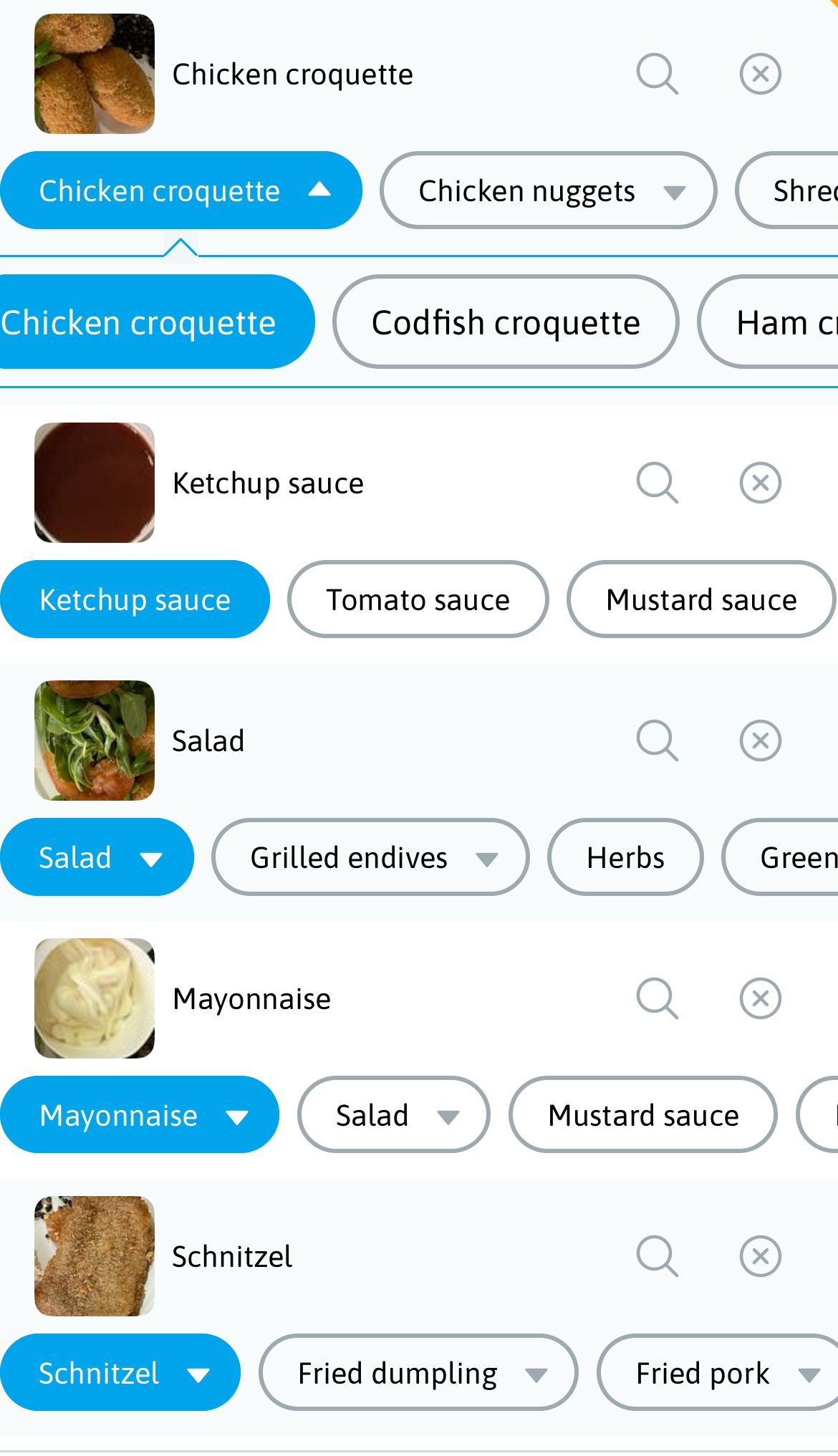The image size is (838, 1456).
Task: Remove the Salad item
Action: coord(760,741)
